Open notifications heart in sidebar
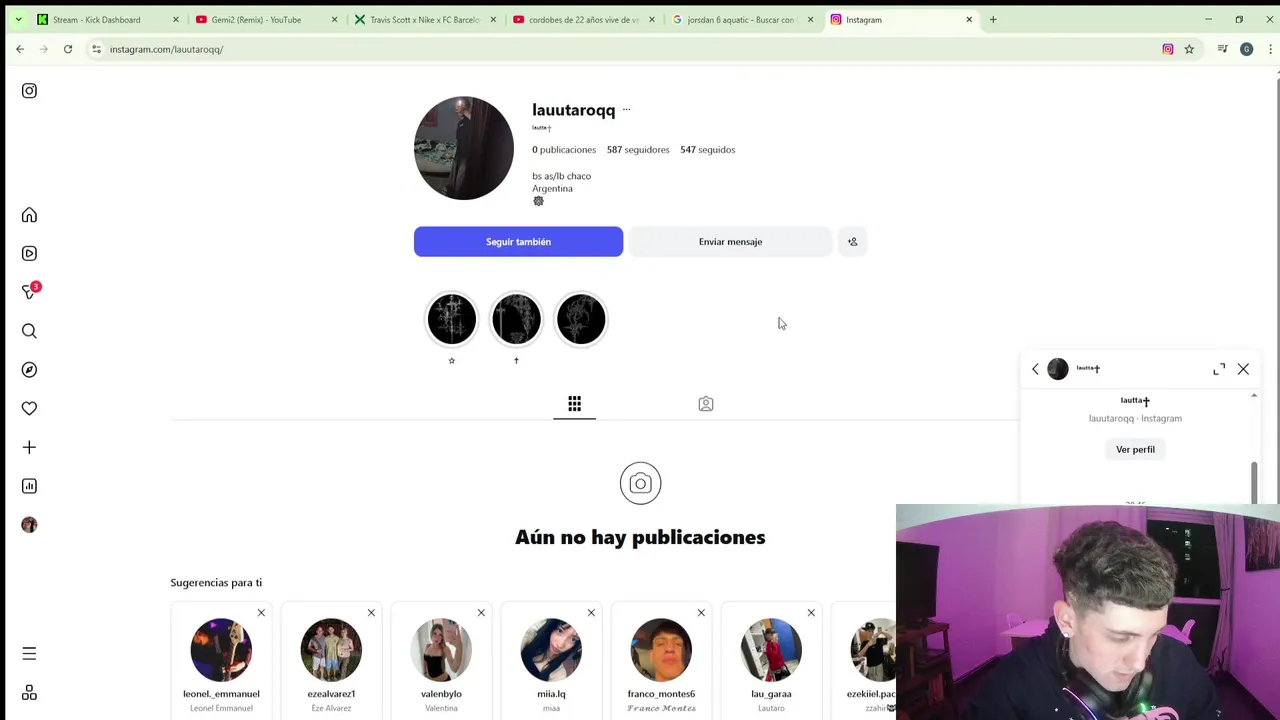1280x720 pixels. (x=29, y=408)
